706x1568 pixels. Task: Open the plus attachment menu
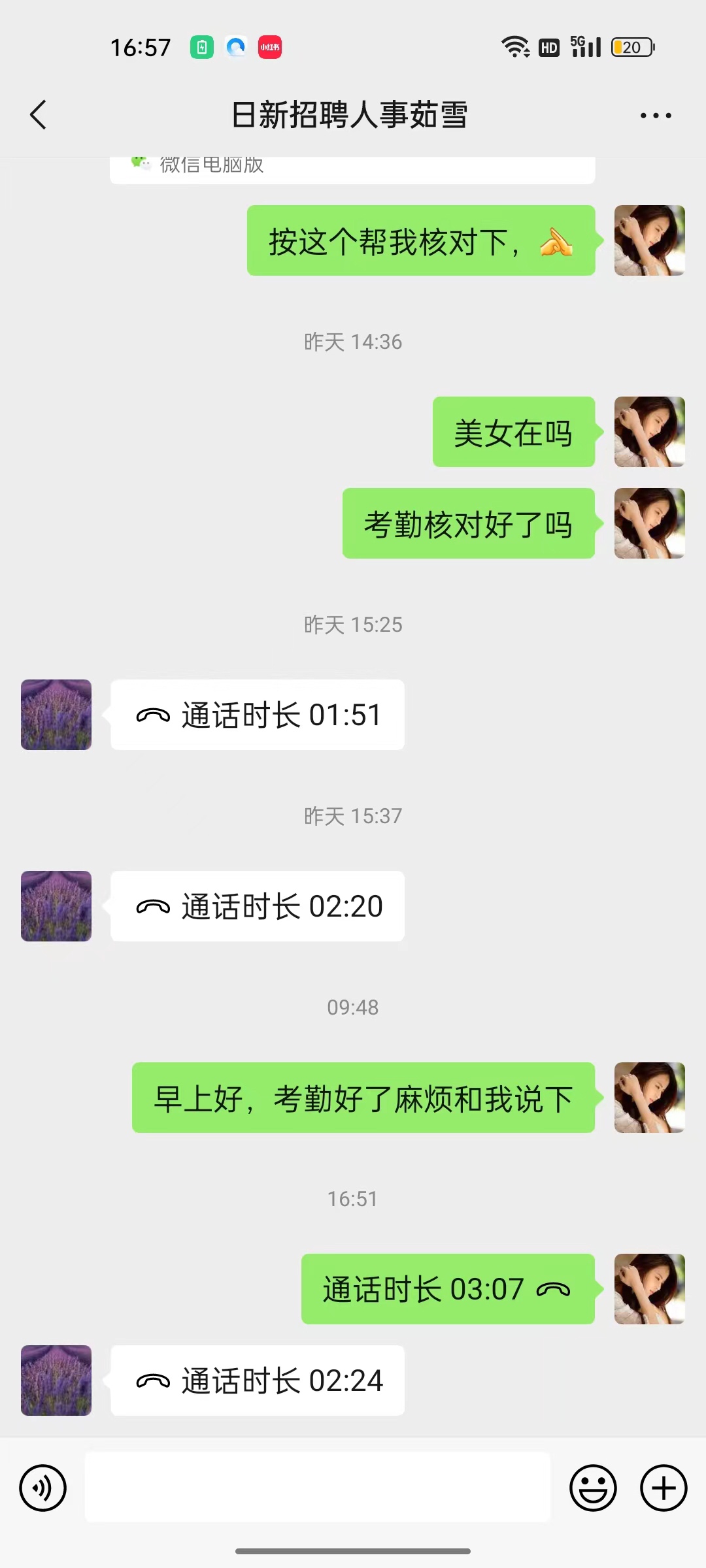pos(663,1488)
